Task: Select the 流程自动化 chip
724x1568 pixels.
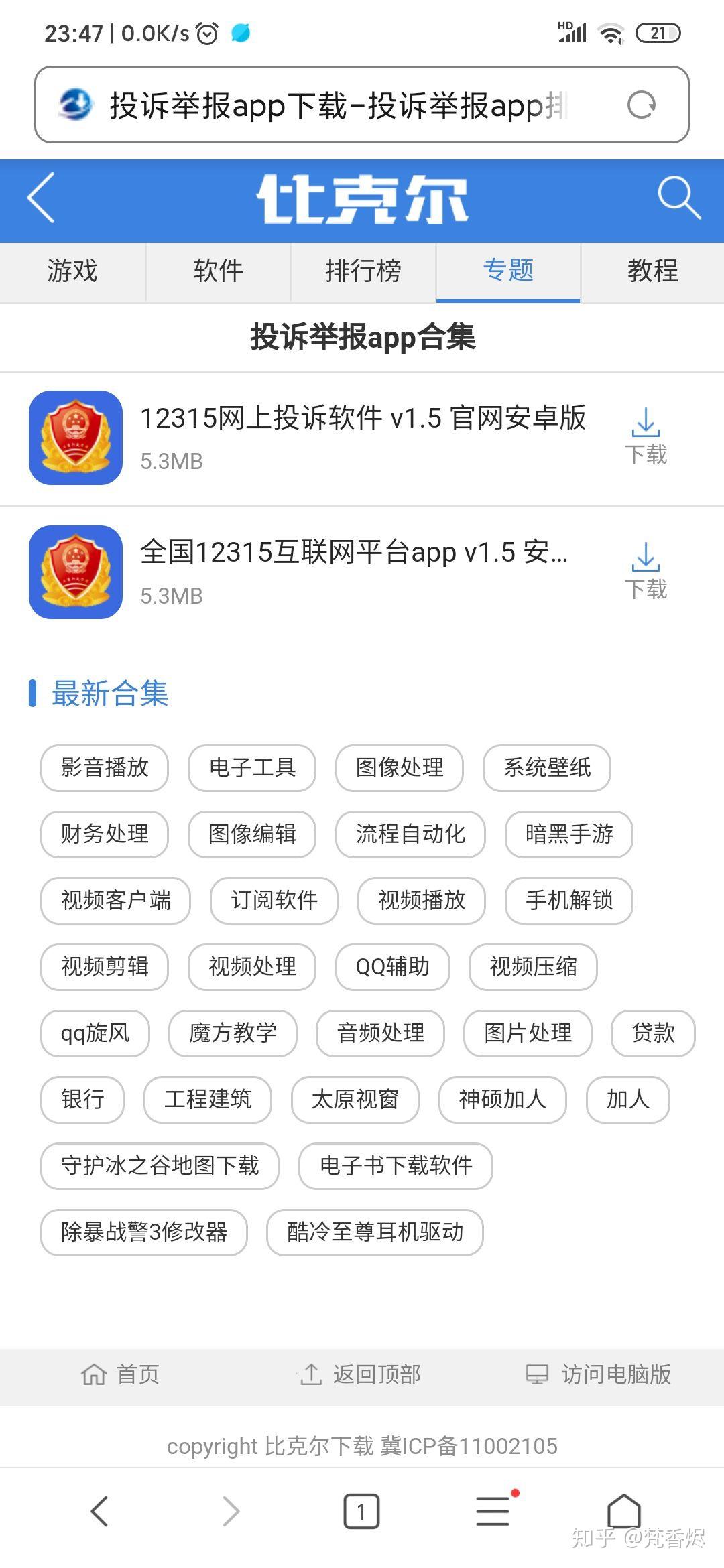Action: (410, 834)
